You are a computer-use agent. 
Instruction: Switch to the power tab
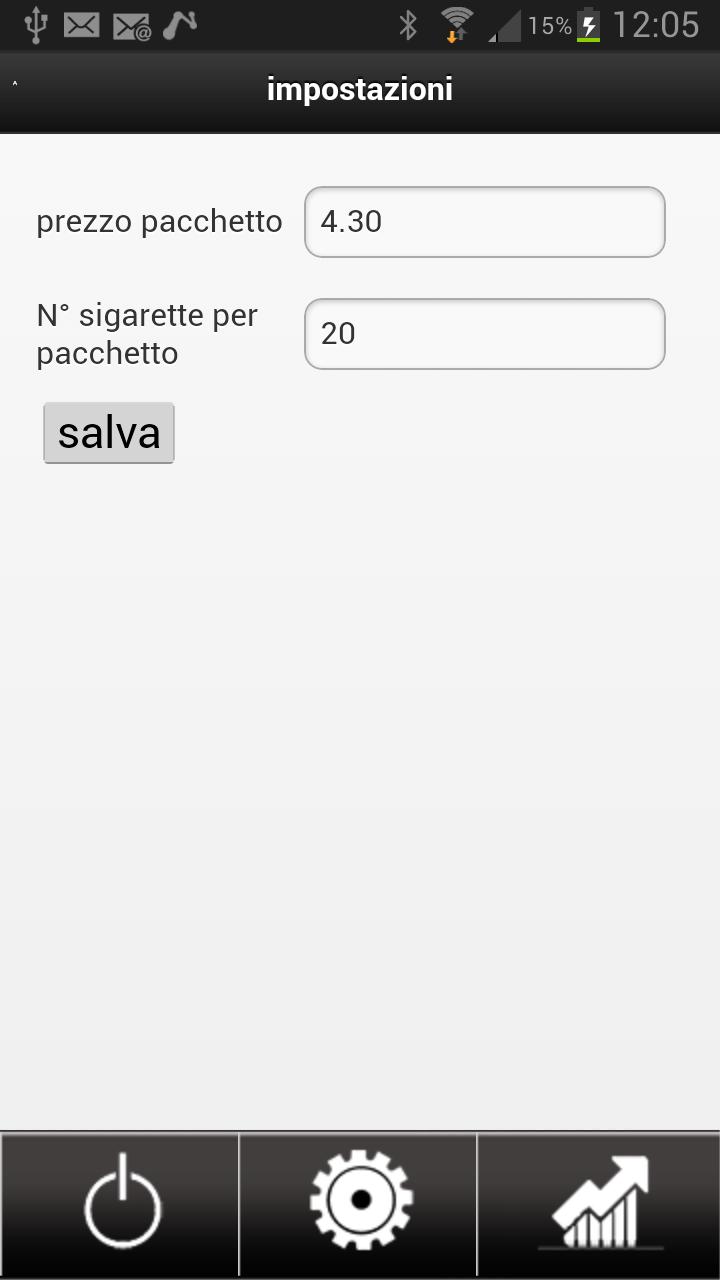(120, 1204)
